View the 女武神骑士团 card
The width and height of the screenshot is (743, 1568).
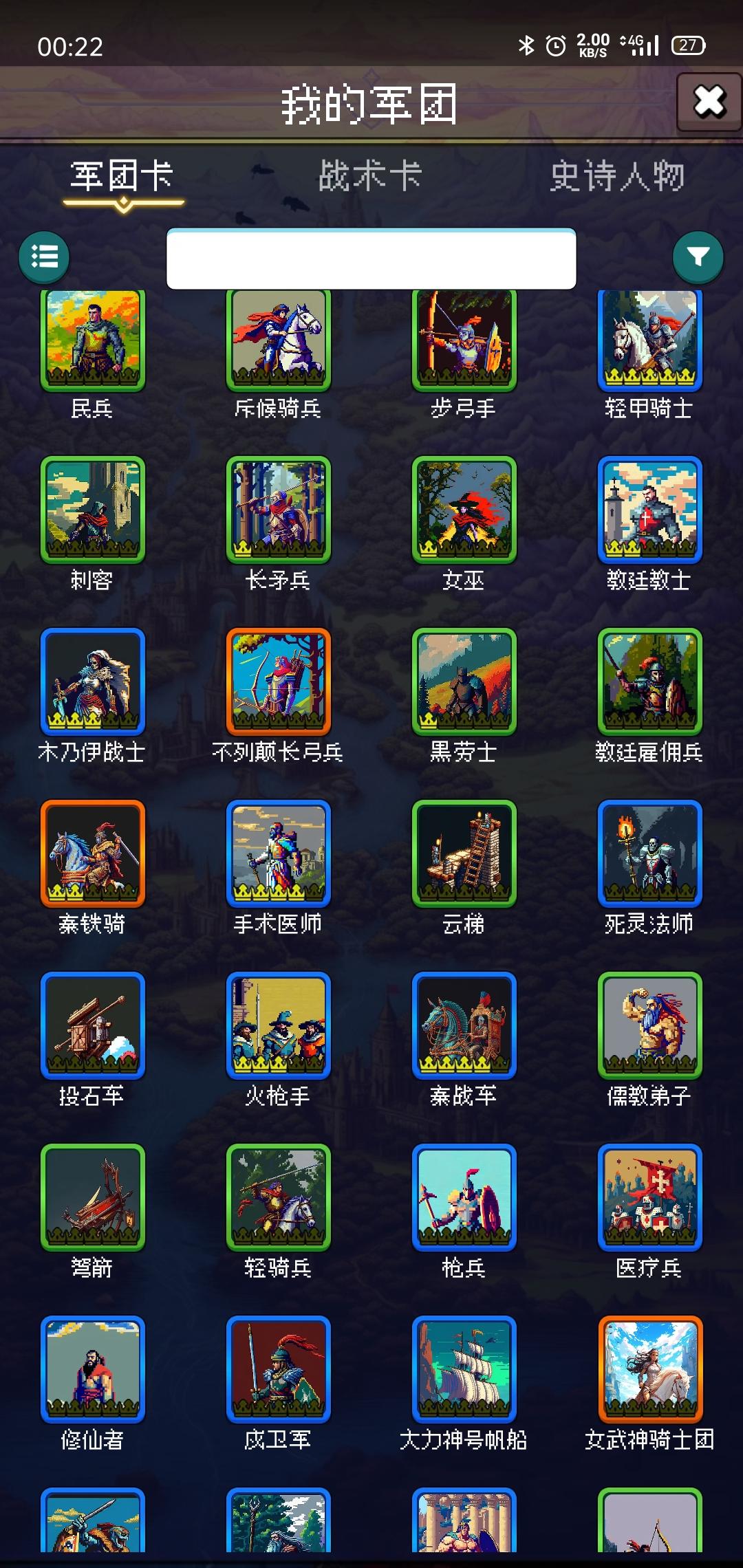tap(650, 1369)
